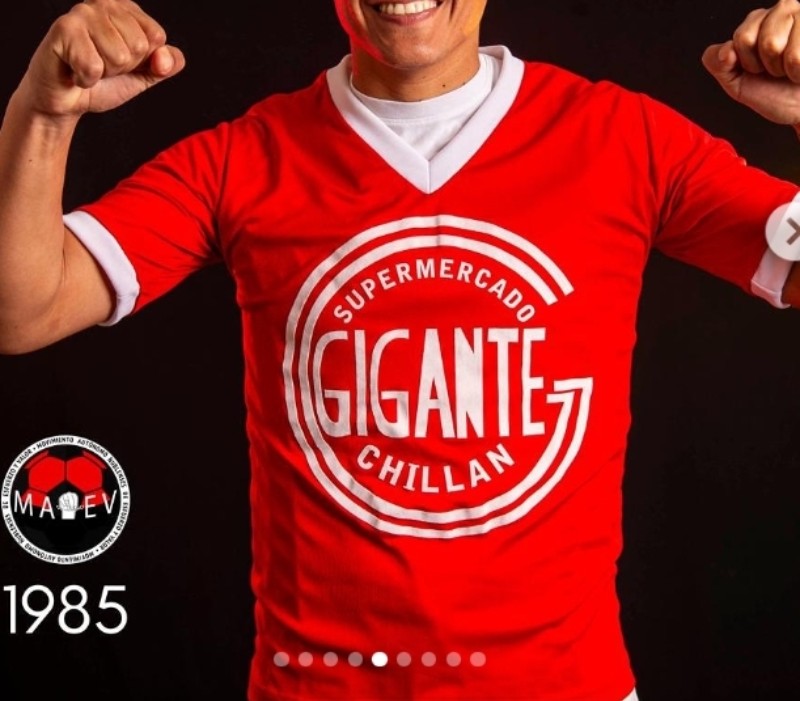Go to the next carousel image arrow
The image size is (800, 701).
pos(788,232)
